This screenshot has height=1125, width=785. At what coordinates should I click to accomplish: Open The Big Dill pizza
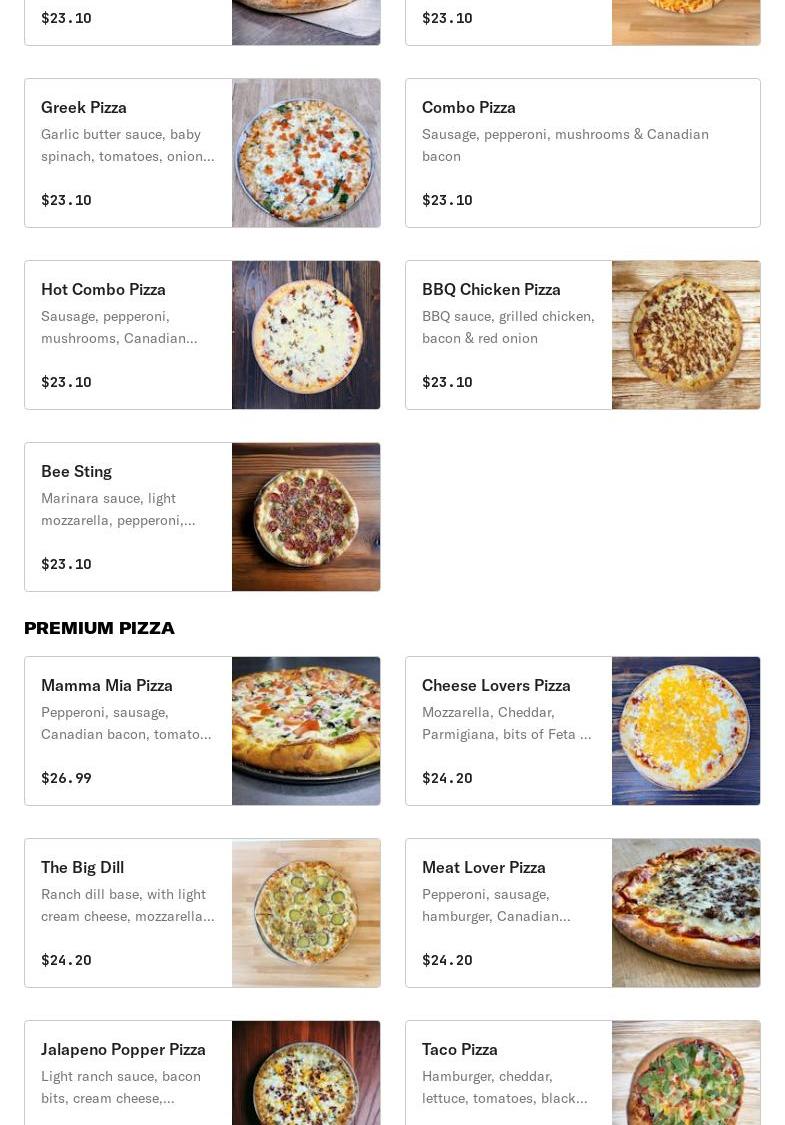[x=202, y=913]
